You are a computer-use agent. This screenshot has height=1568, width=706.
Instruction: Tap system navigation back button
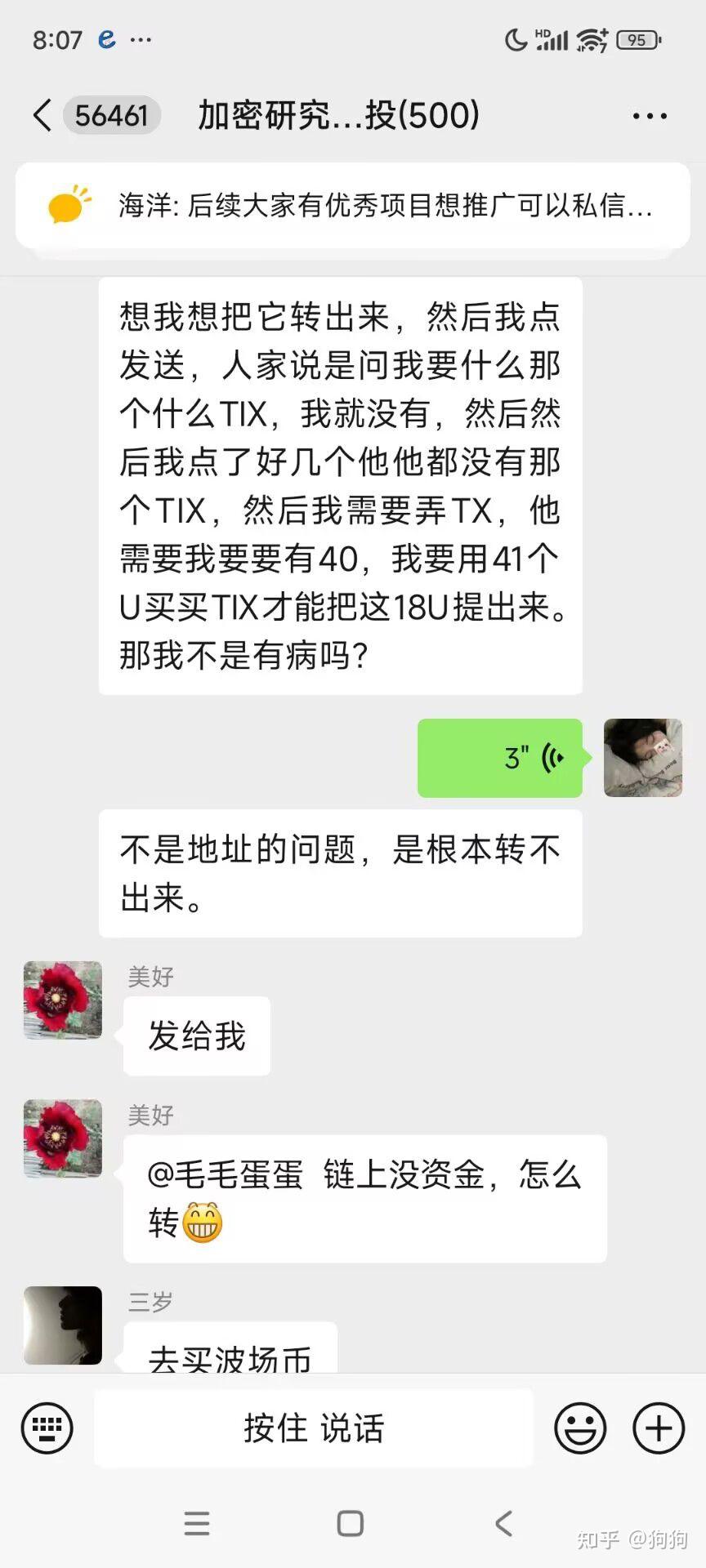504,1523
